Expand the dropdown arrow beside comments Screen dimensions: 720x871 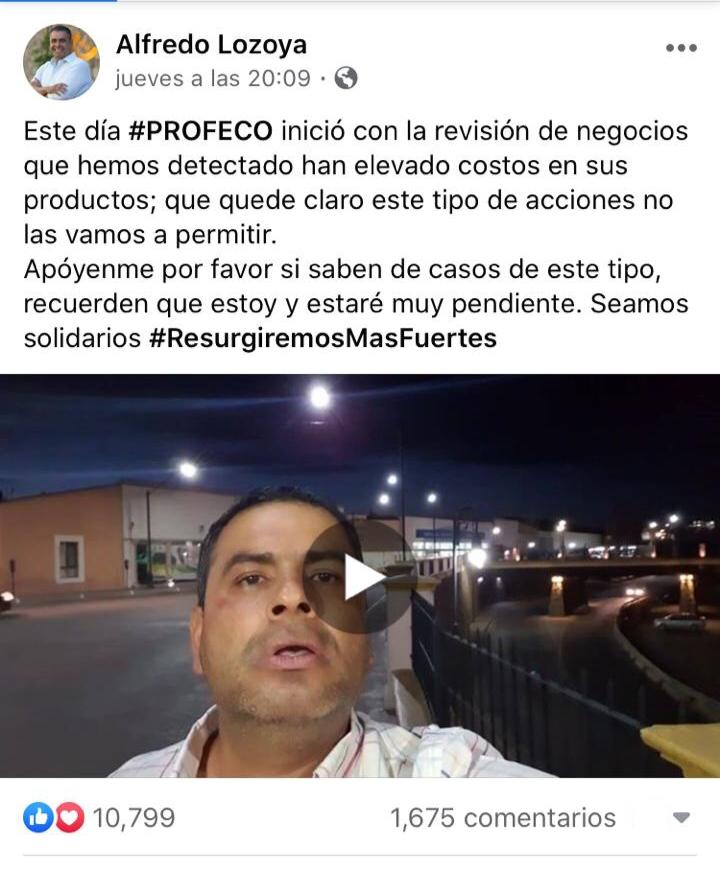(x=681, y=818)
